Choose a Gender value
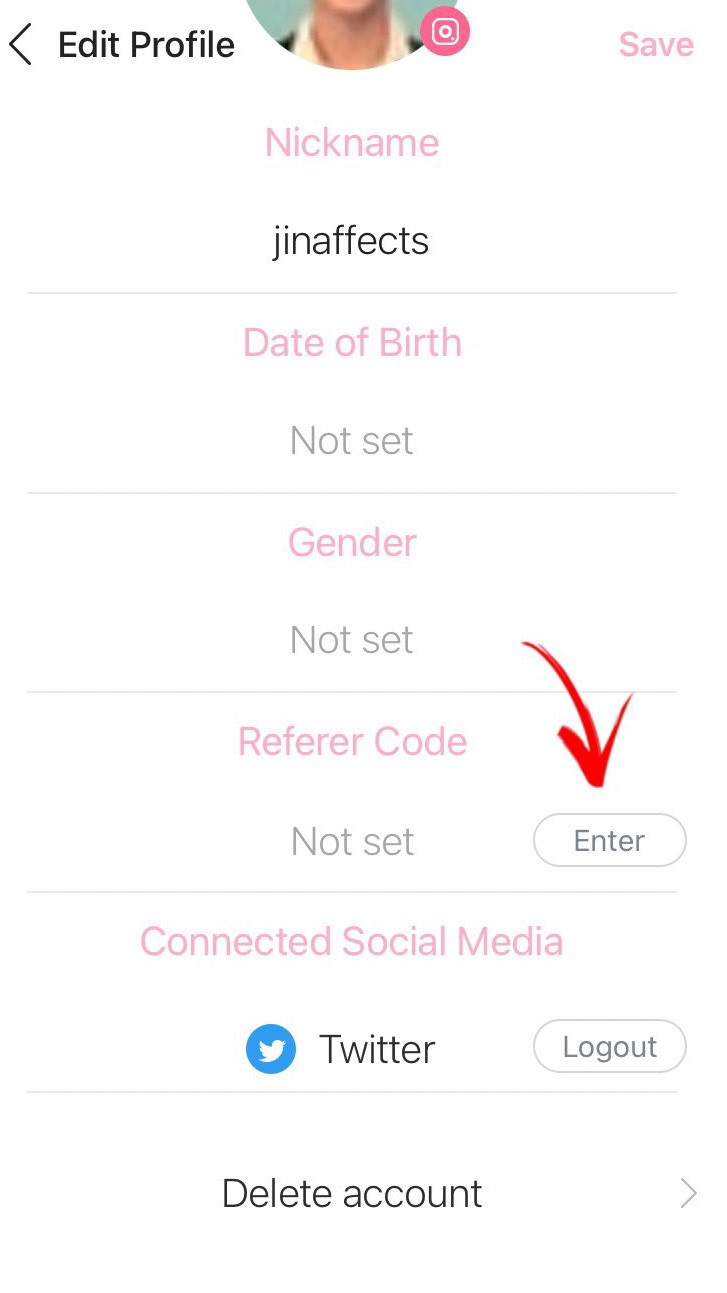727x1293 pixels. coord(351,640)
